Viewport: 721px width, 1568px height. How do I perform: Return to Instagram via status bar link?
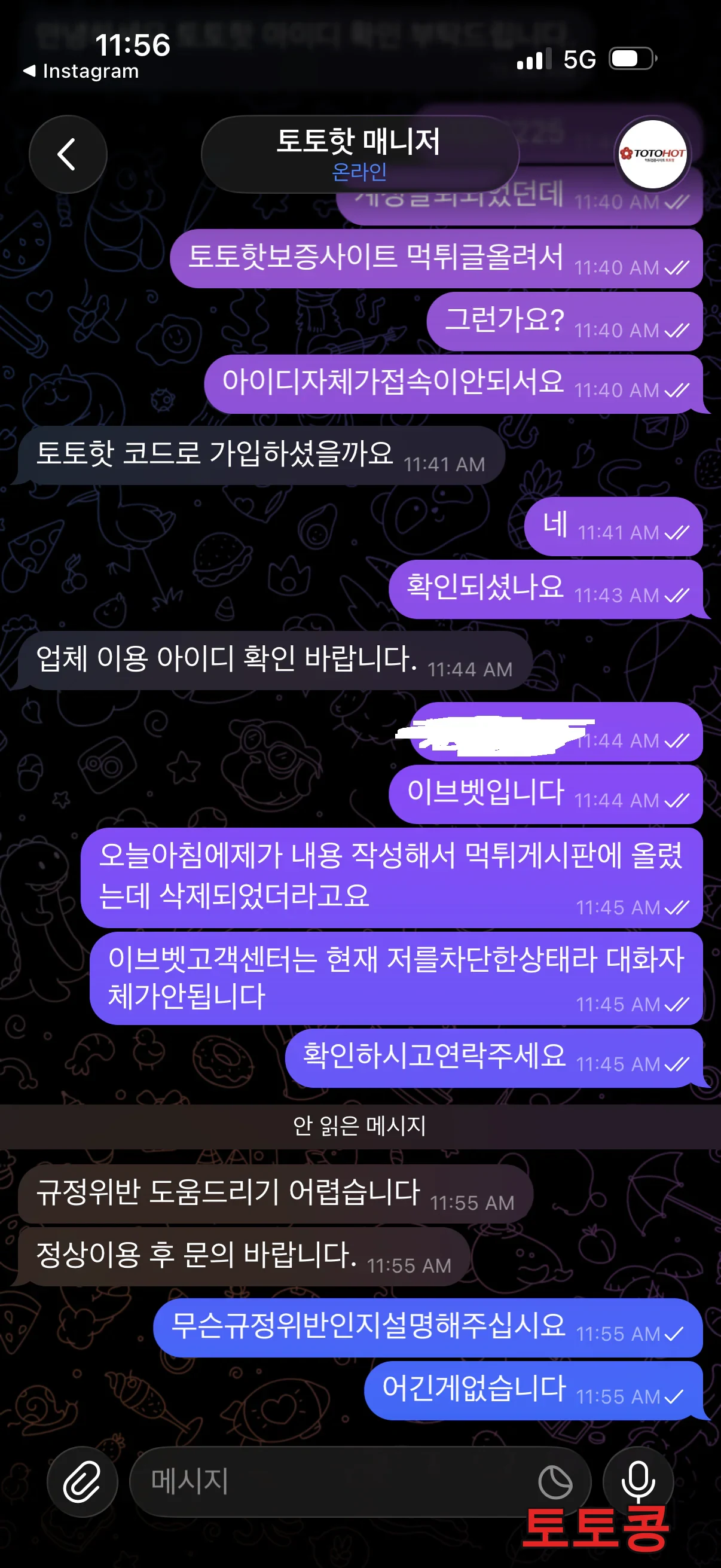pos(81,71)
